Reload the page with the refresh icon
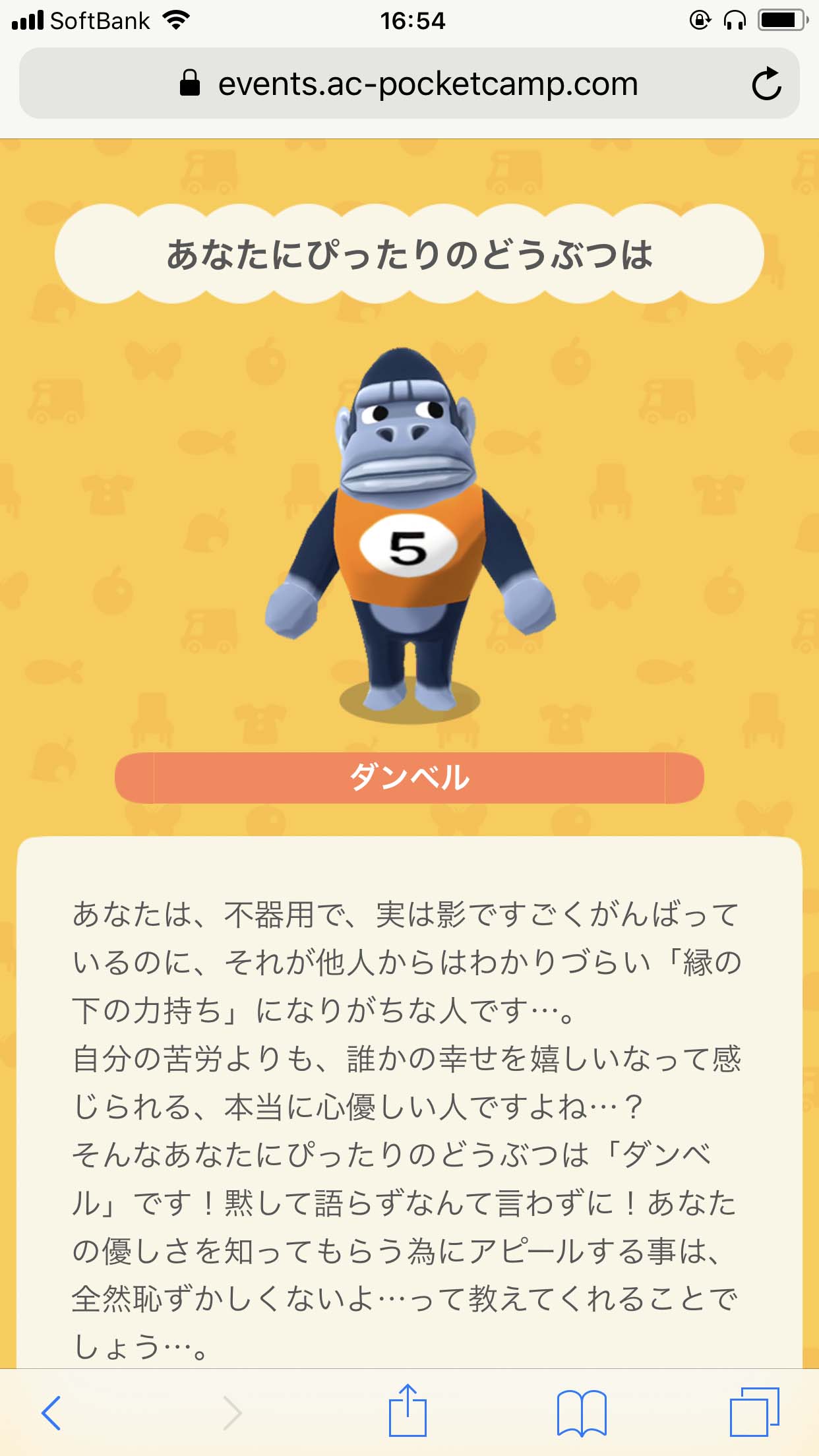Viewport: 819px width, 1456px height. (766, 84)
